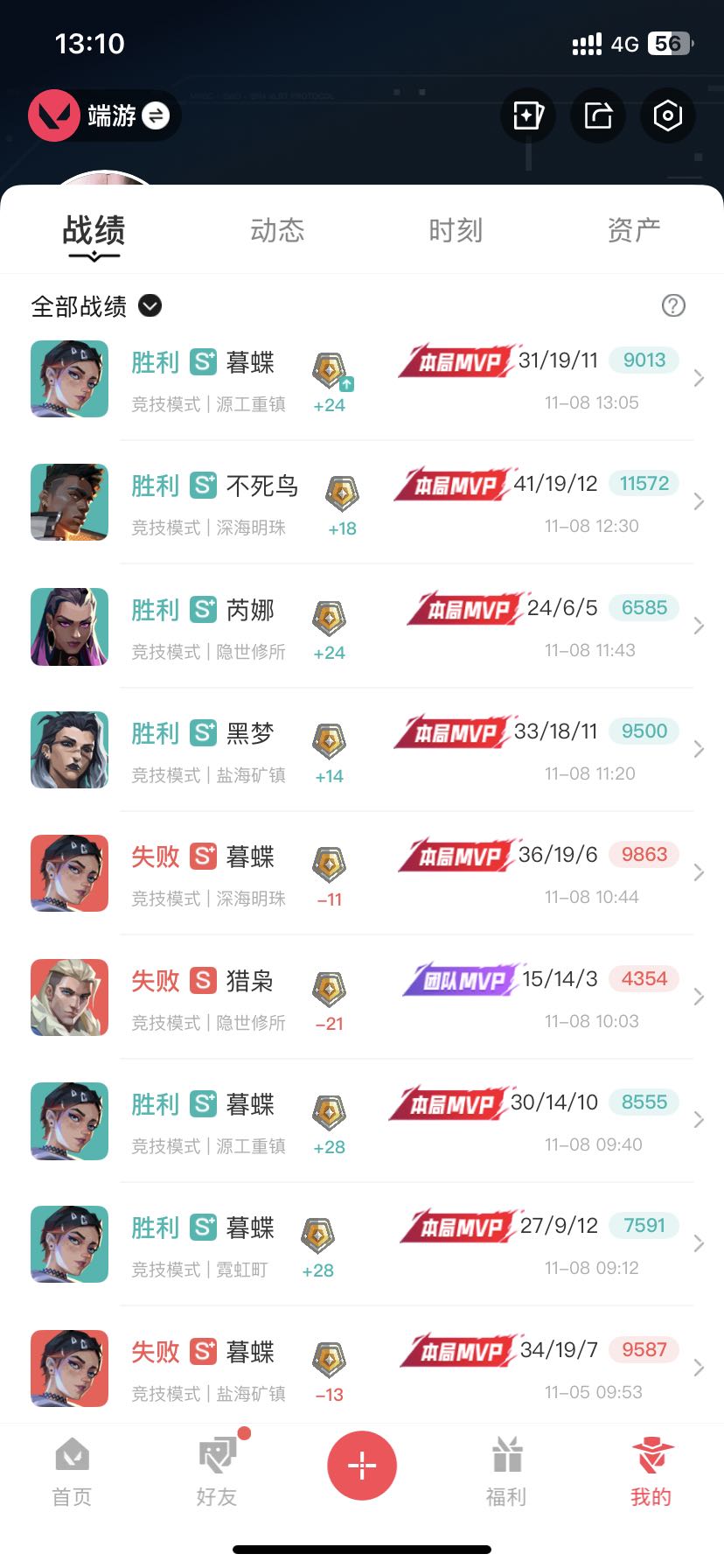Image resolution: width=724 pixels, height=1568 pixels.
Task: Open the settings hexagon icon
Action: click(667, 115)
